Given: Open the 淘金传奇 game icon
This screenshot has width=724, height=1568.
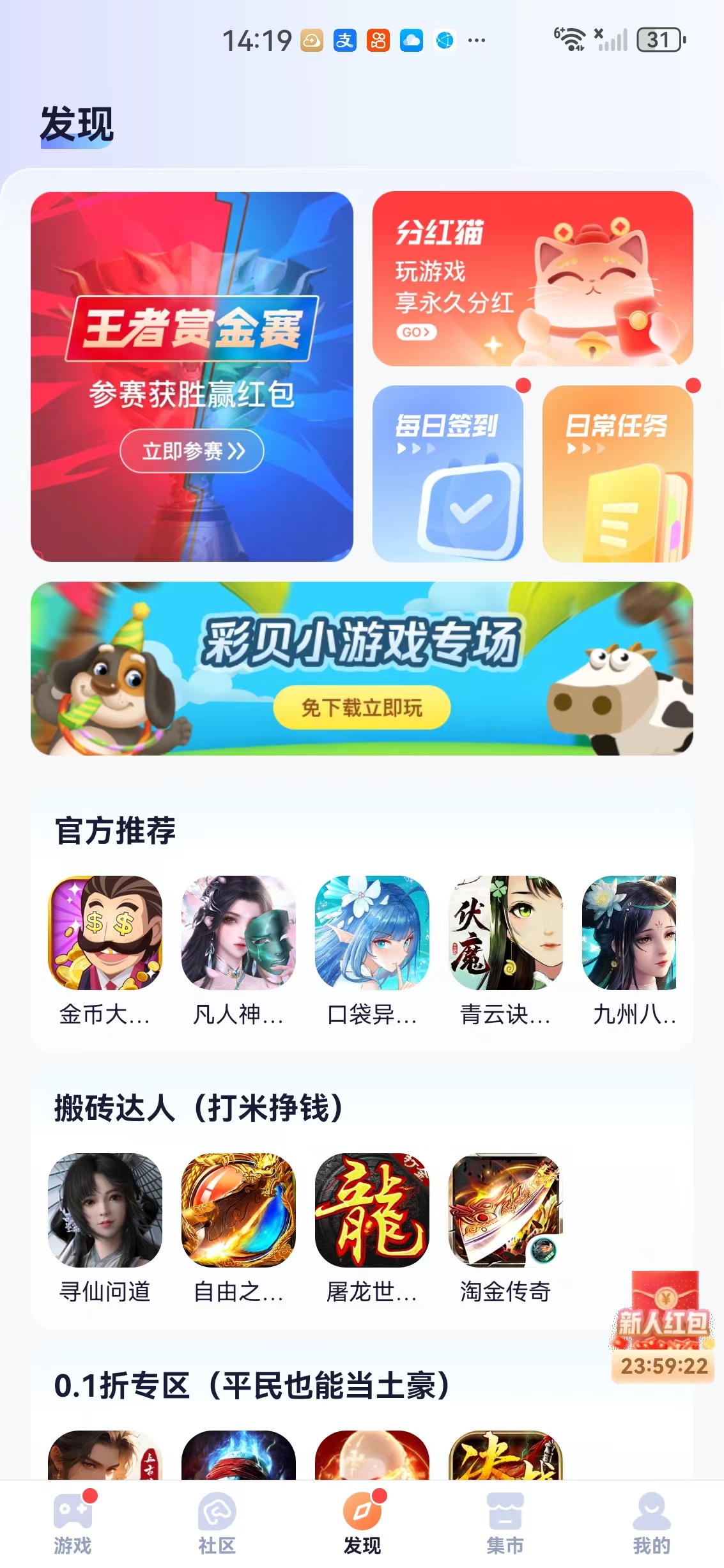Looking at the screenshot, I should click(x=507, y=1210).
